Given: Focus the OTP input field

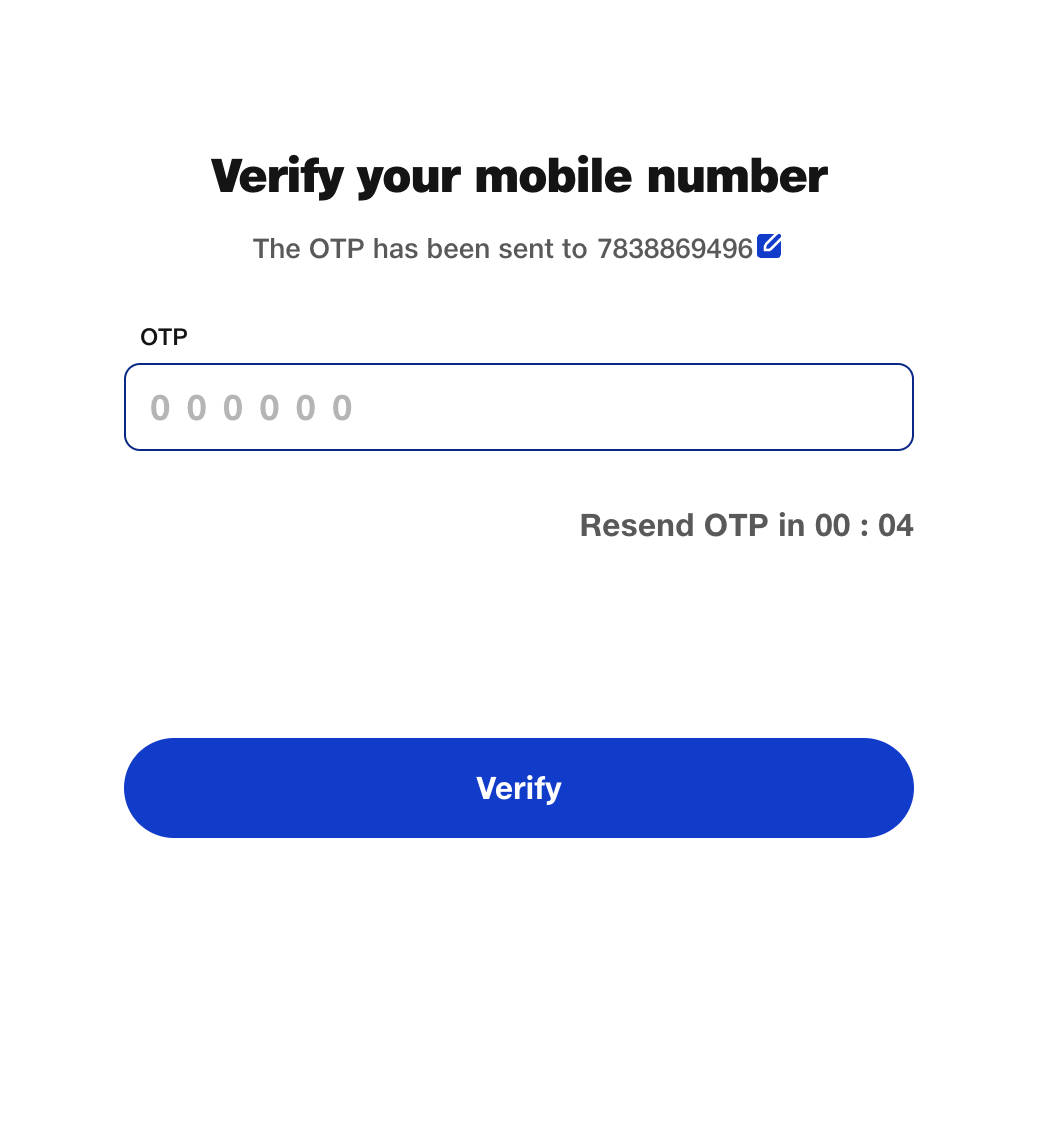Looking at the screenshot, I should tap(518, 407).
